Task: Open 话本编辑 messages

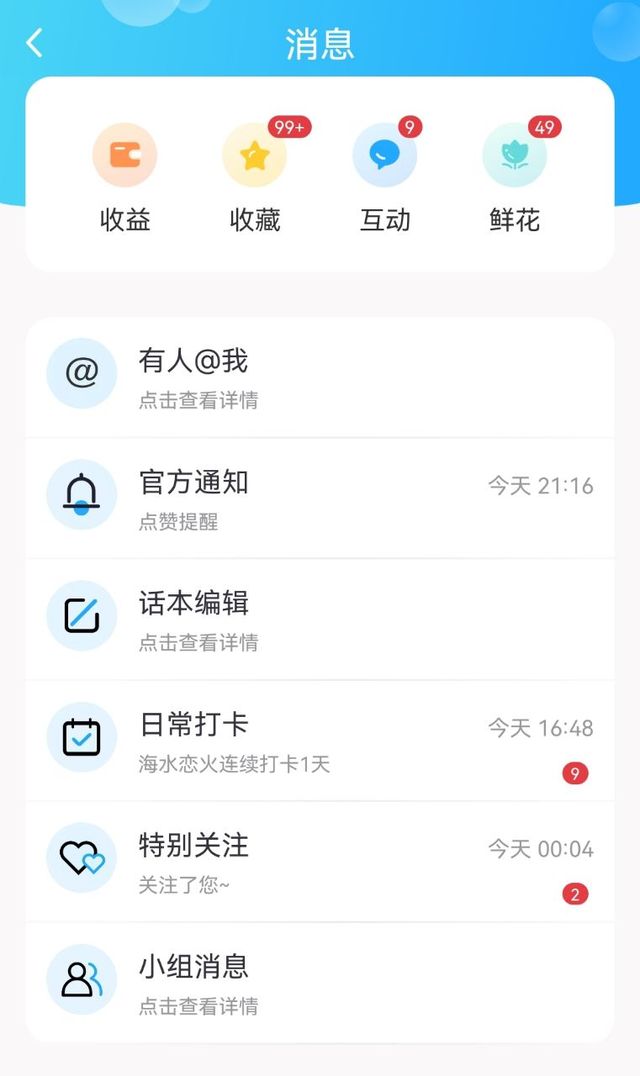Action: pos(320,619)
